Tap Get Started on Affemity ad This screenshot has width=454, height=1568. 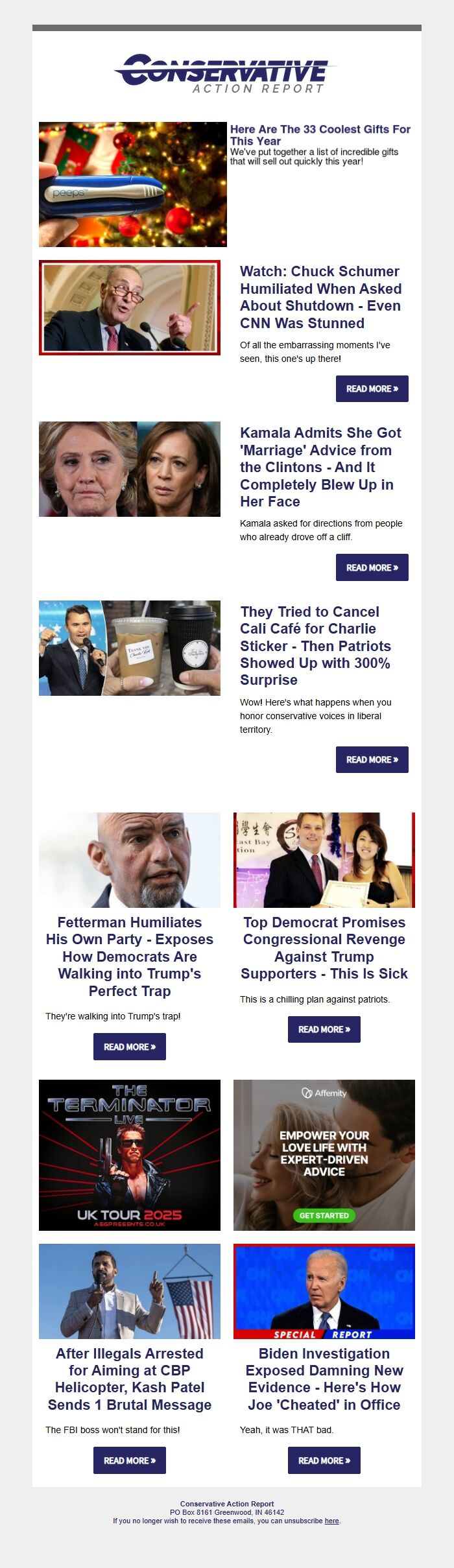[324, 1215]
